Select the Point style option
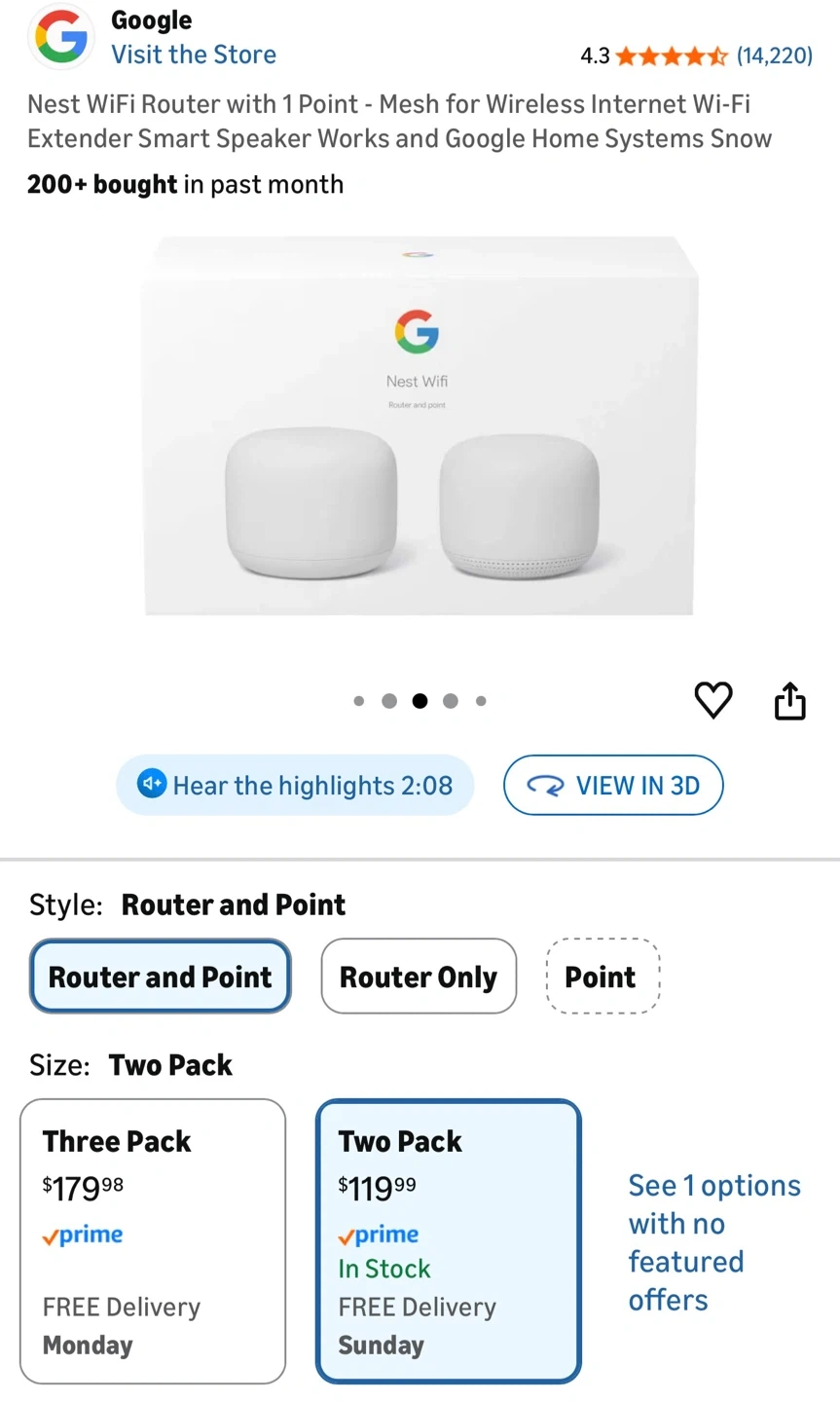Screen dimensions: 840x1402 tap(602, 977)
